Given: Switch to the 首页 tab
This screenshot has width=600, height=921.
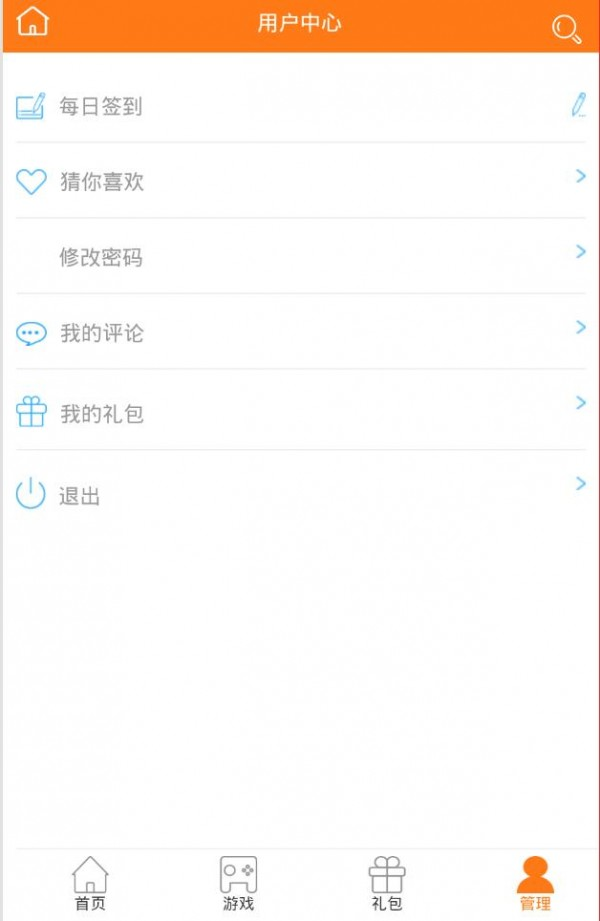Looking at the screenshot, I should tap(90, 883).
